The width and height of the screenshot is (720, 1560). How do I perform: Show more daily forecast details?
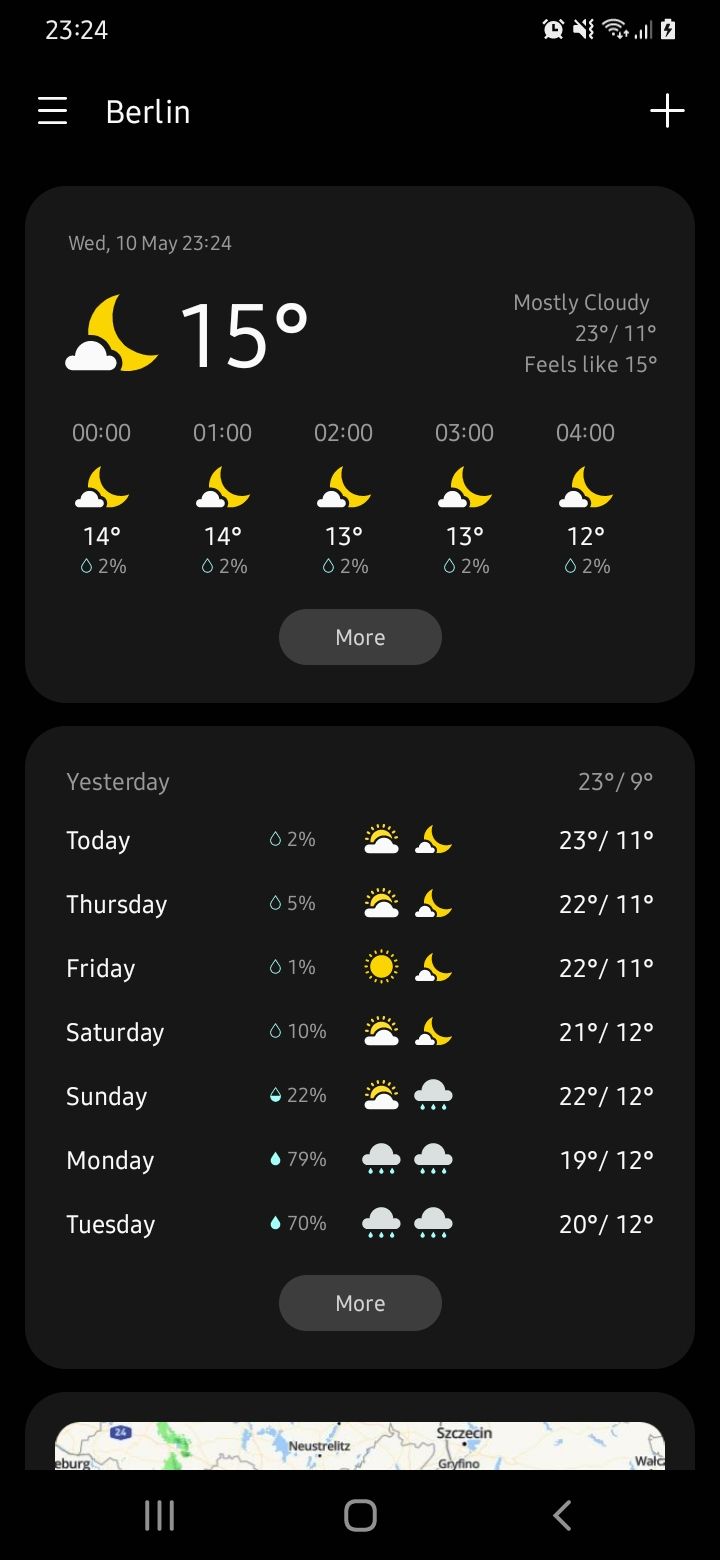[x=360, y=1303]
